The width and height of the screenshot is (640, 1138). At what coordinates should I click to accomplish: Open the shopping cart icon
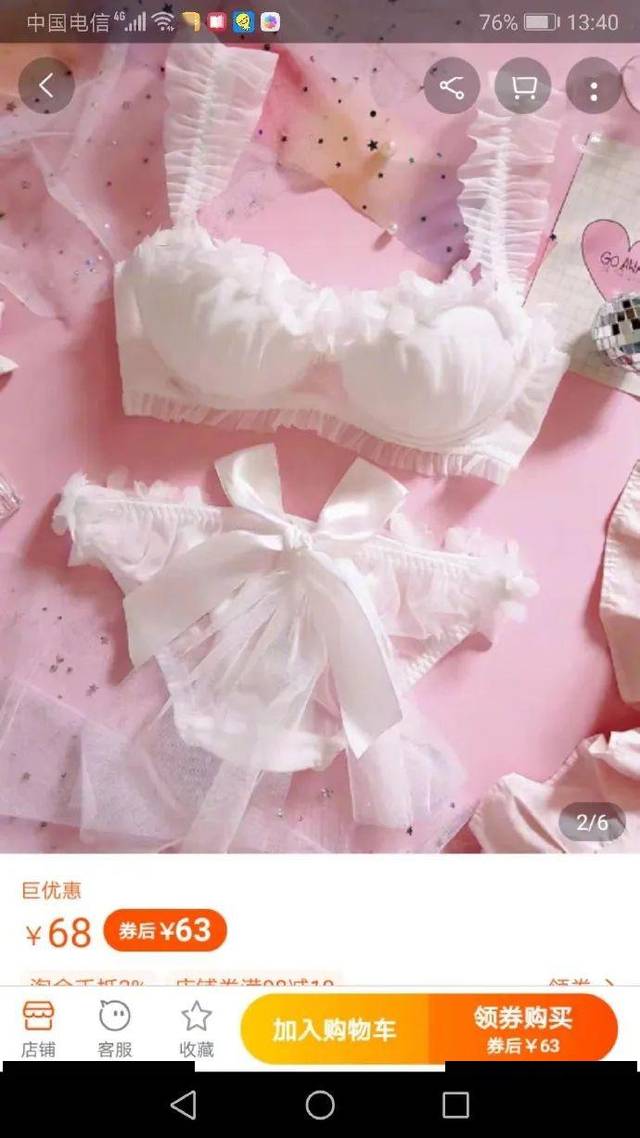click(x=523, y=86)
